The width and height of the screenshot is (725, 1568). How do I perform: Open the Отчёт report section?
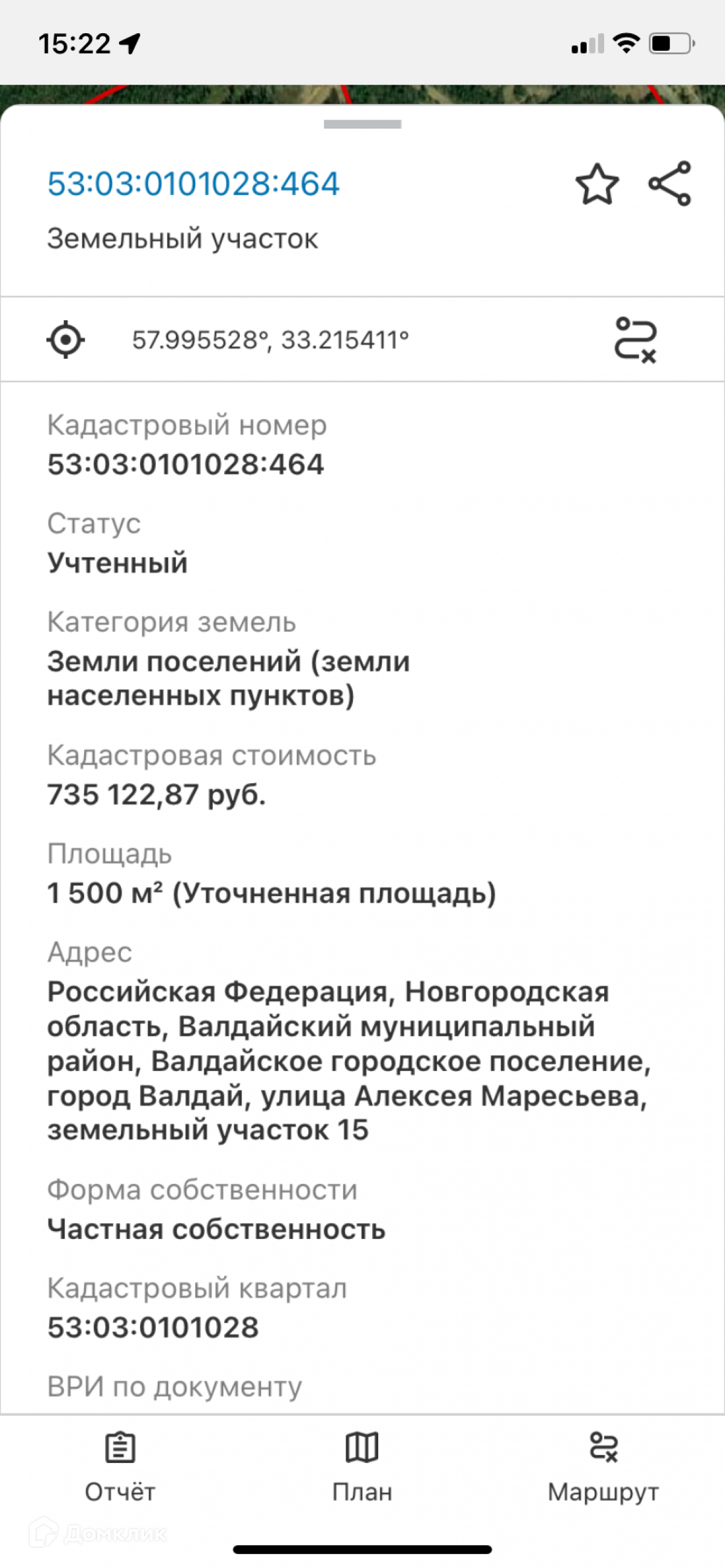point(120,1467)
